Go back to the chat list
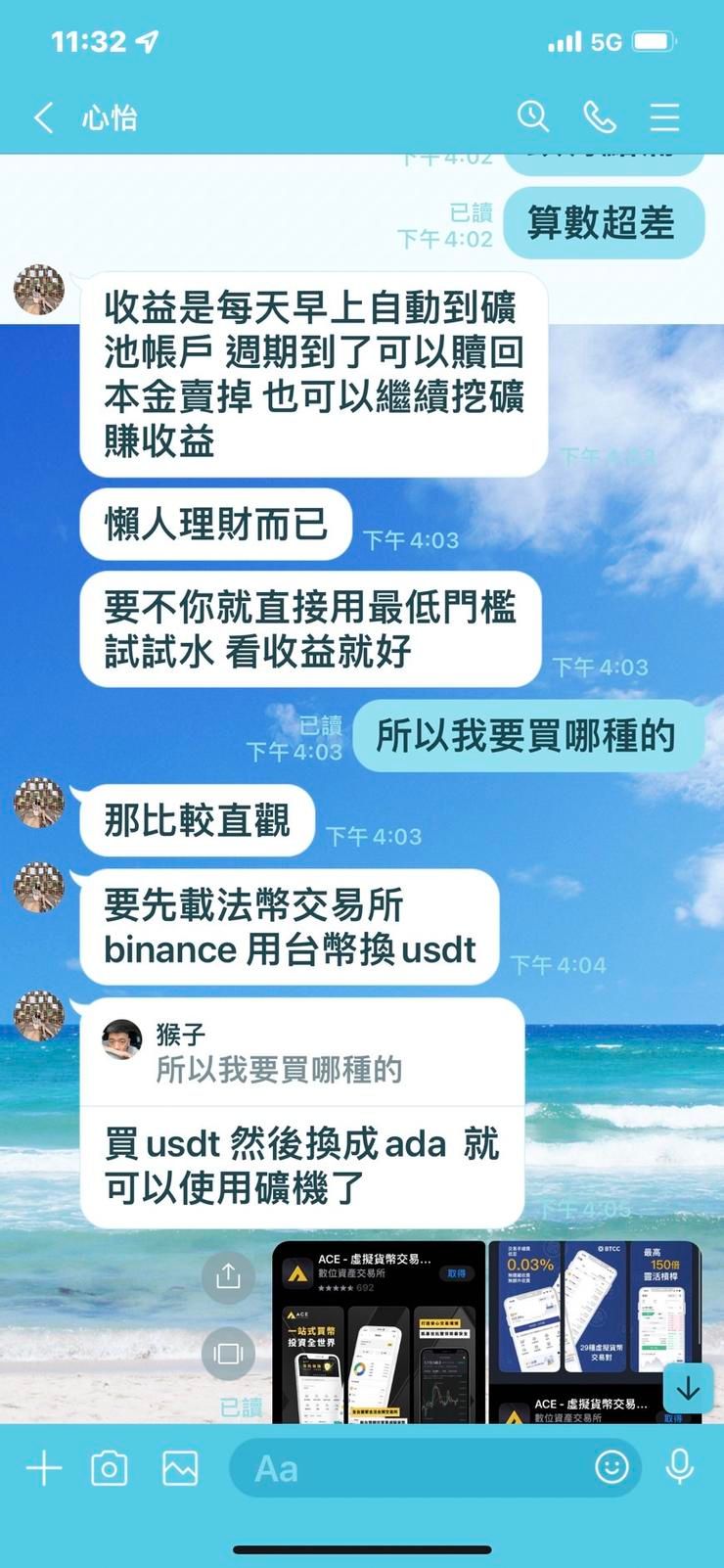The image size is (724, 1568). (x=43, y=118)
